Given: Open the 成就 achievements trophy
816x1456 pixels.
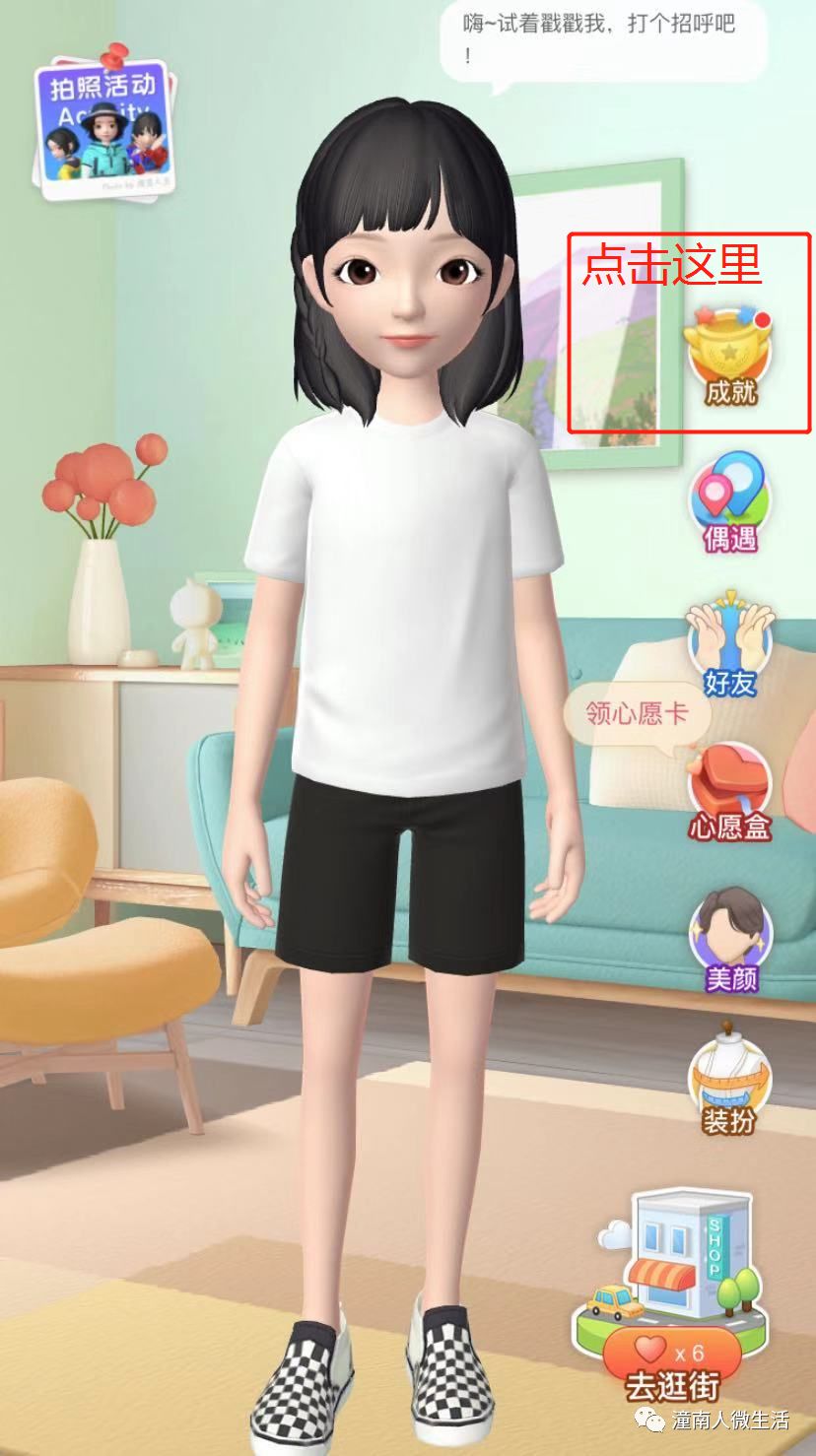Looking at the screenshot, I should point(730,357).
